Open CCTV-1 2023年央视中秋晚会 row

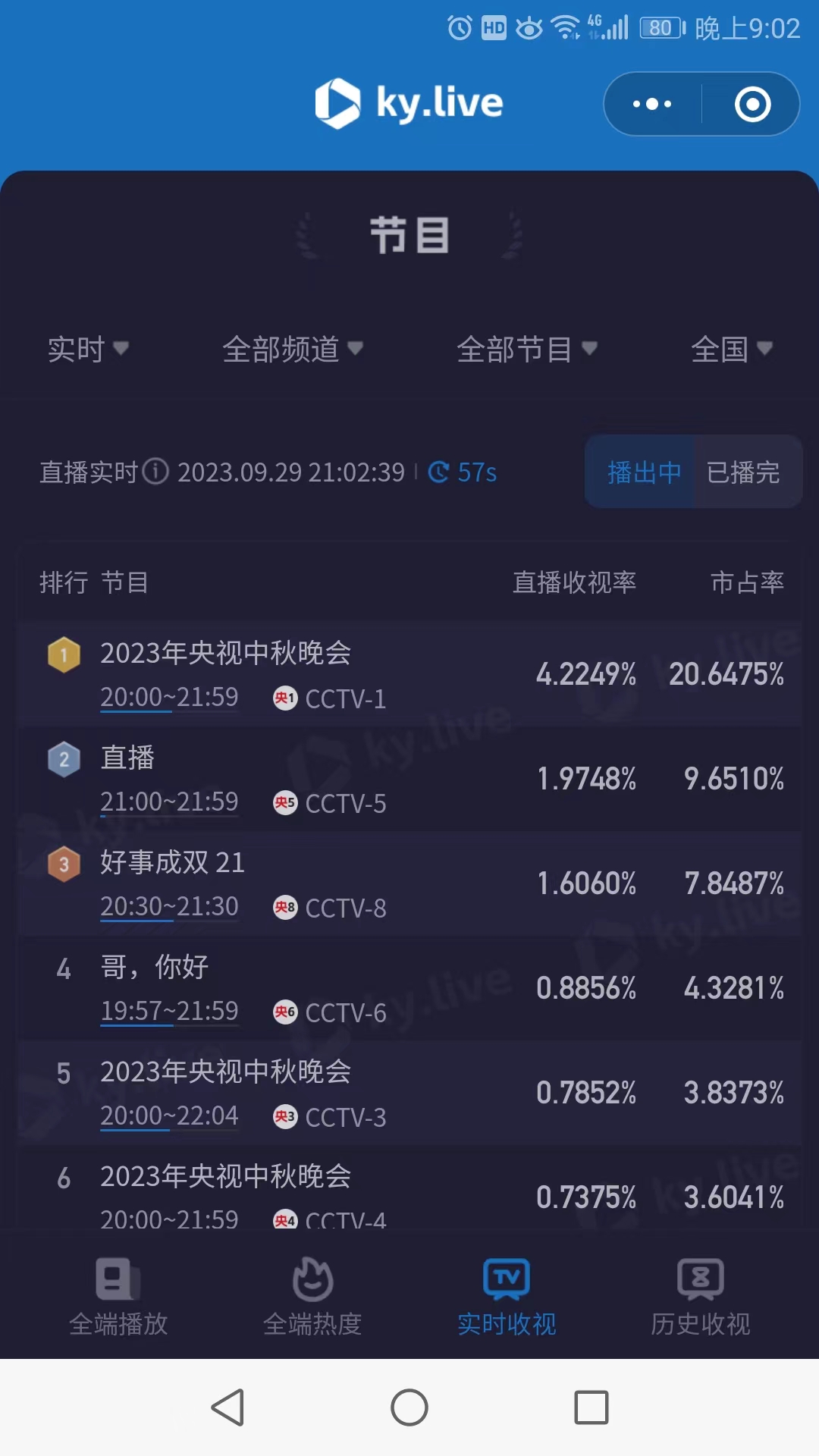(409, 673)
